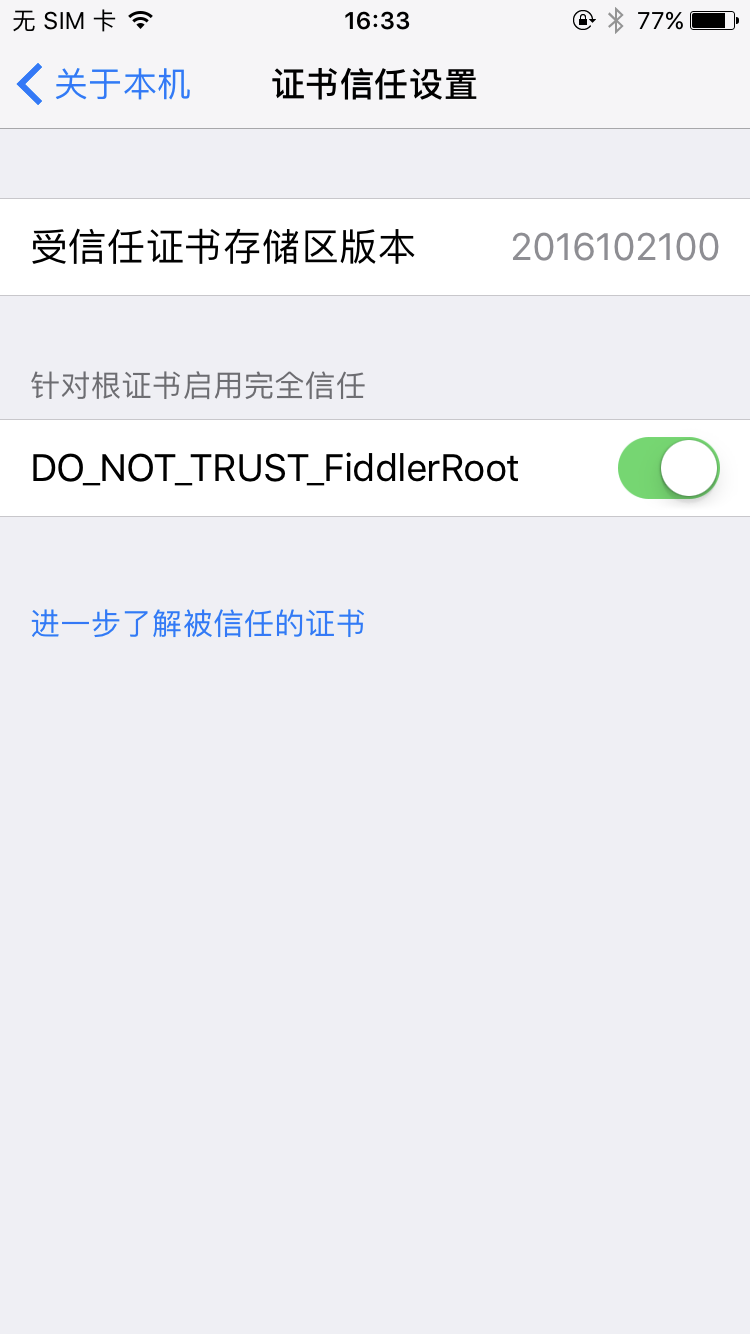Open the 进一步了解被信任的证书 link
Image resolution: width=750 pixels, height=1334 pixels.
pyautogui.click(x=198, y=624)
